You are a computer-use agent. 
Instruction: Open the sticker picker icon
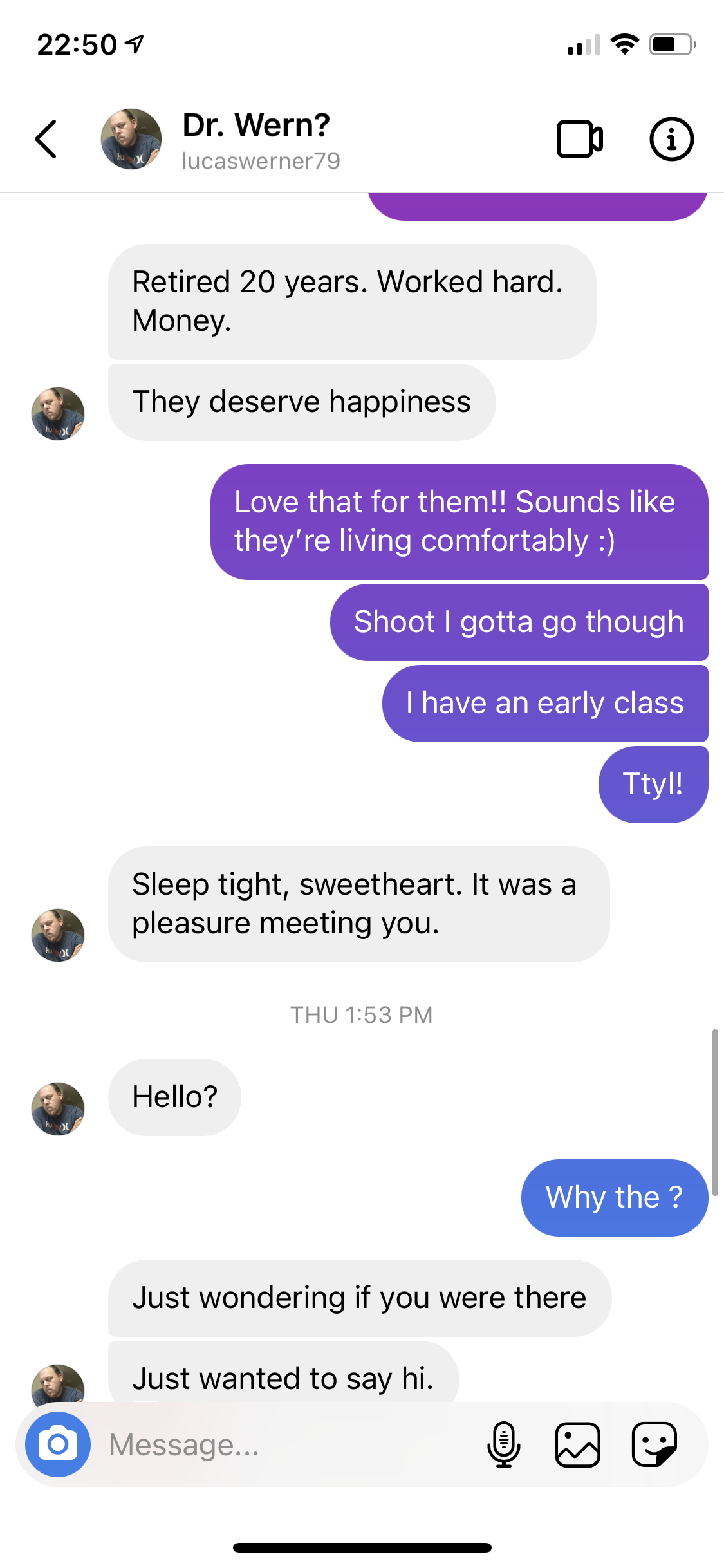tap(654, 1444)
